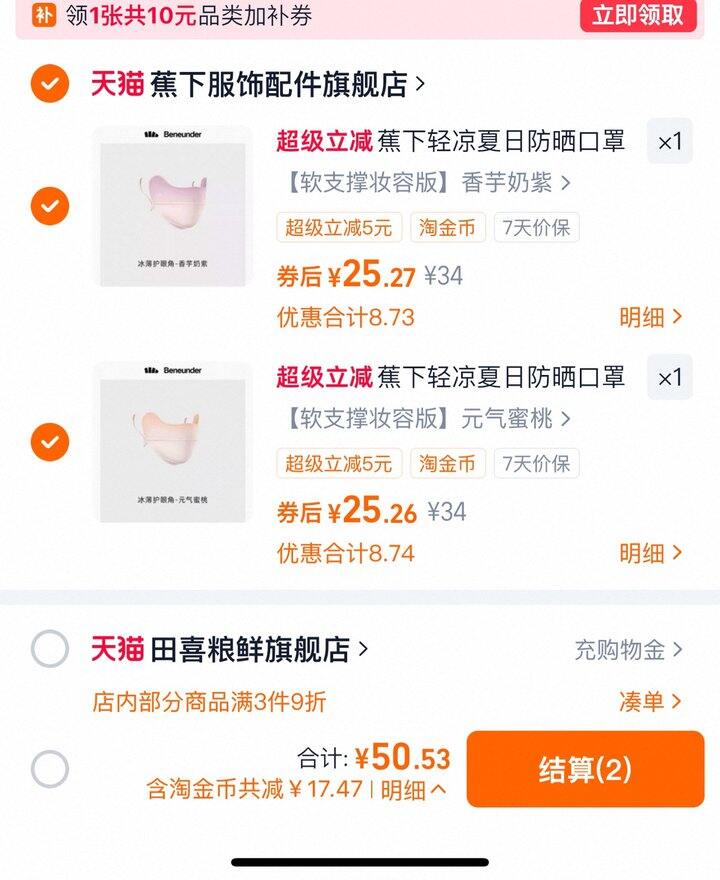The height and width of the screenshot is (880, 720).
Task: Open the 香芋奶紫 mask product image
Action: coord(171,207)
